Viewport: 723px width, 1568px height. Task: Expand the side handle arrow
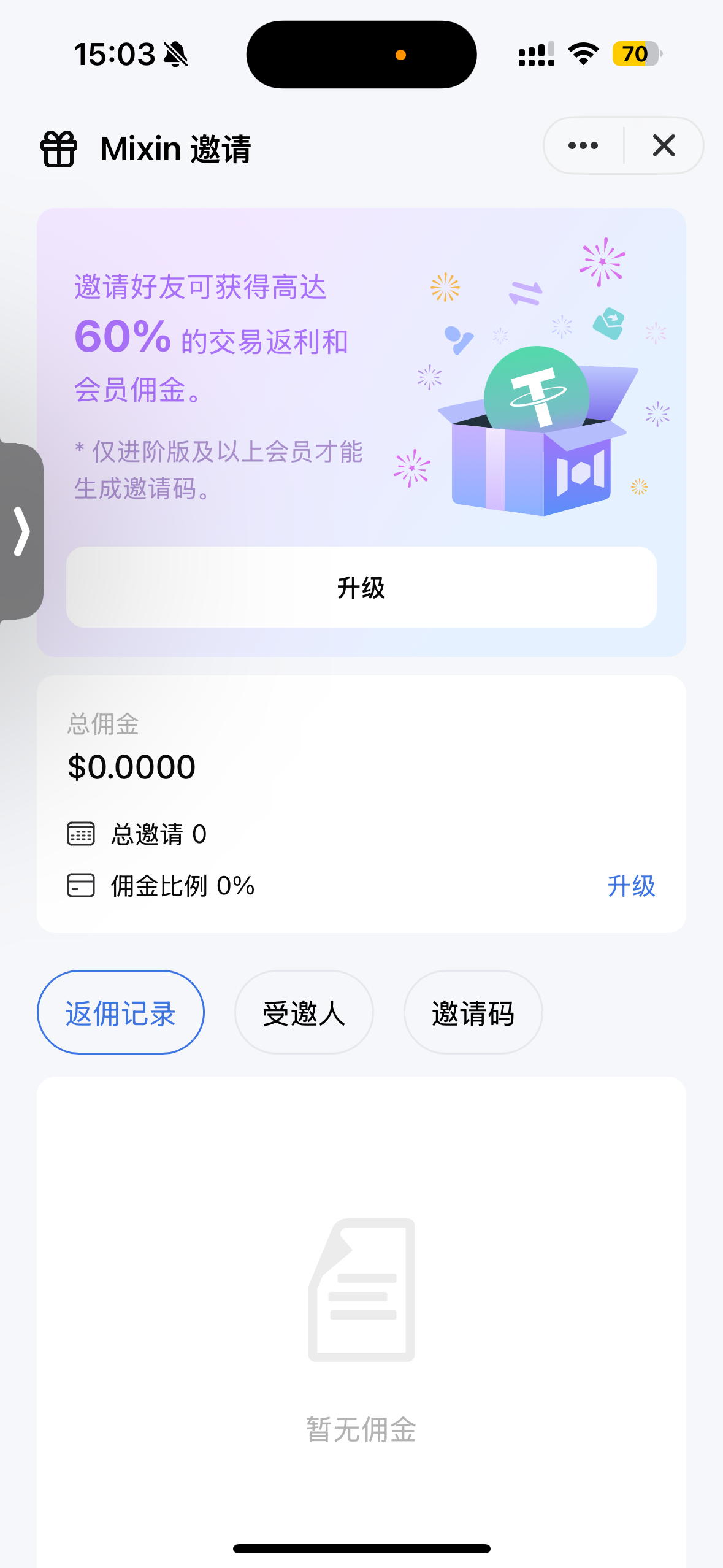(21, 531)
